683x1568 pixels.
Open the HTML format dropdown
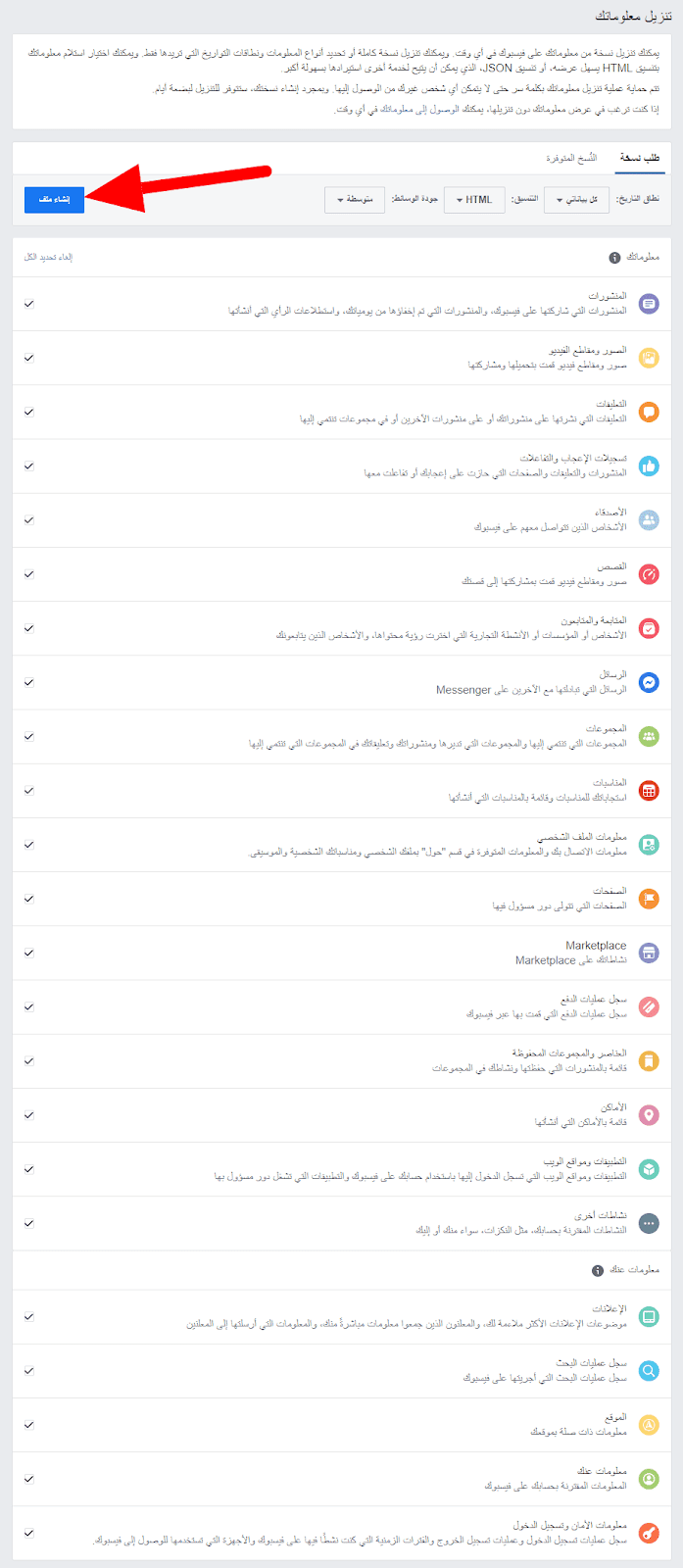coord(474,199)
